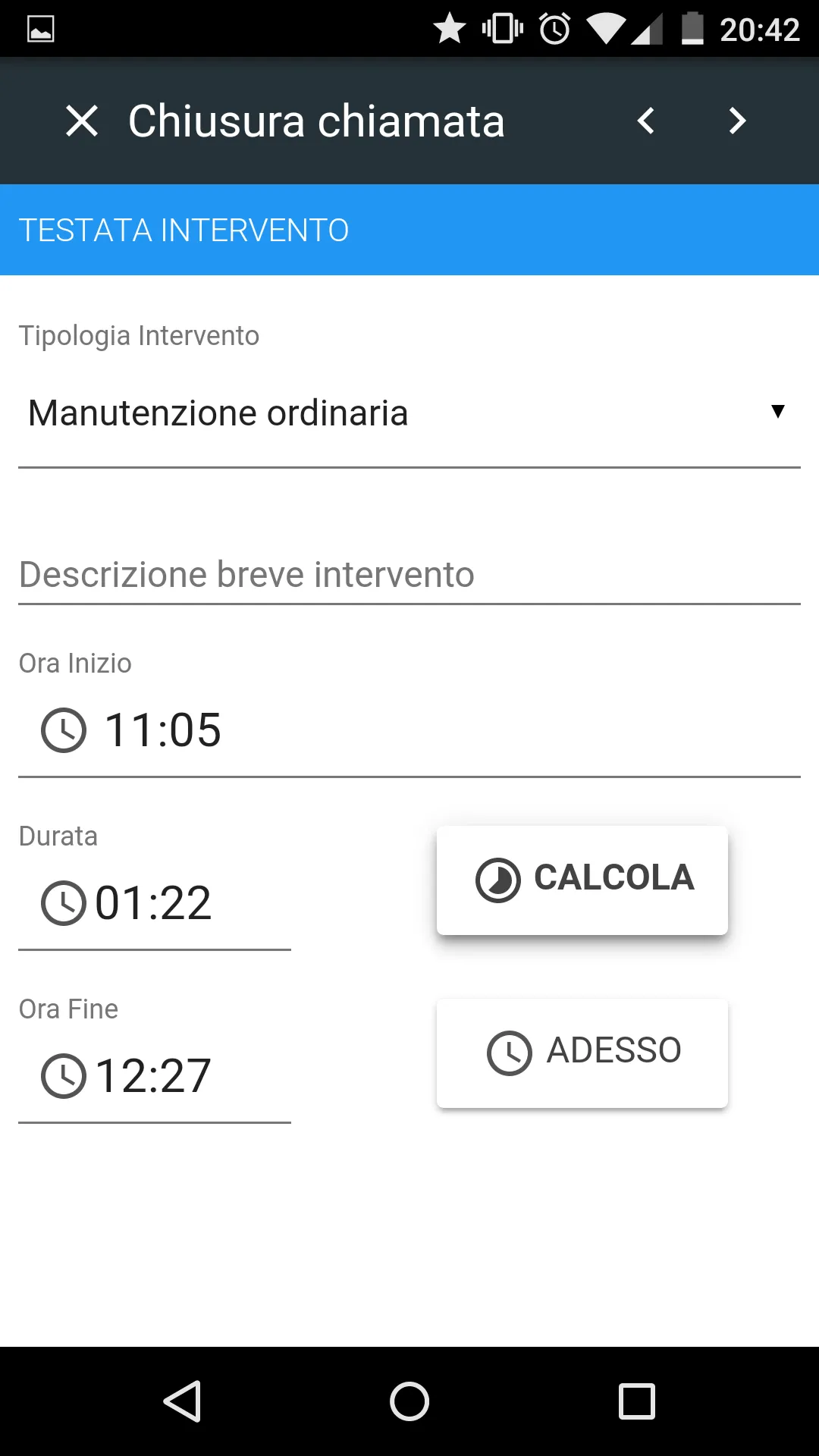Open the Ora Inizio clock picker
Screen dimensions: 819x1456
(x=62, y=730)
